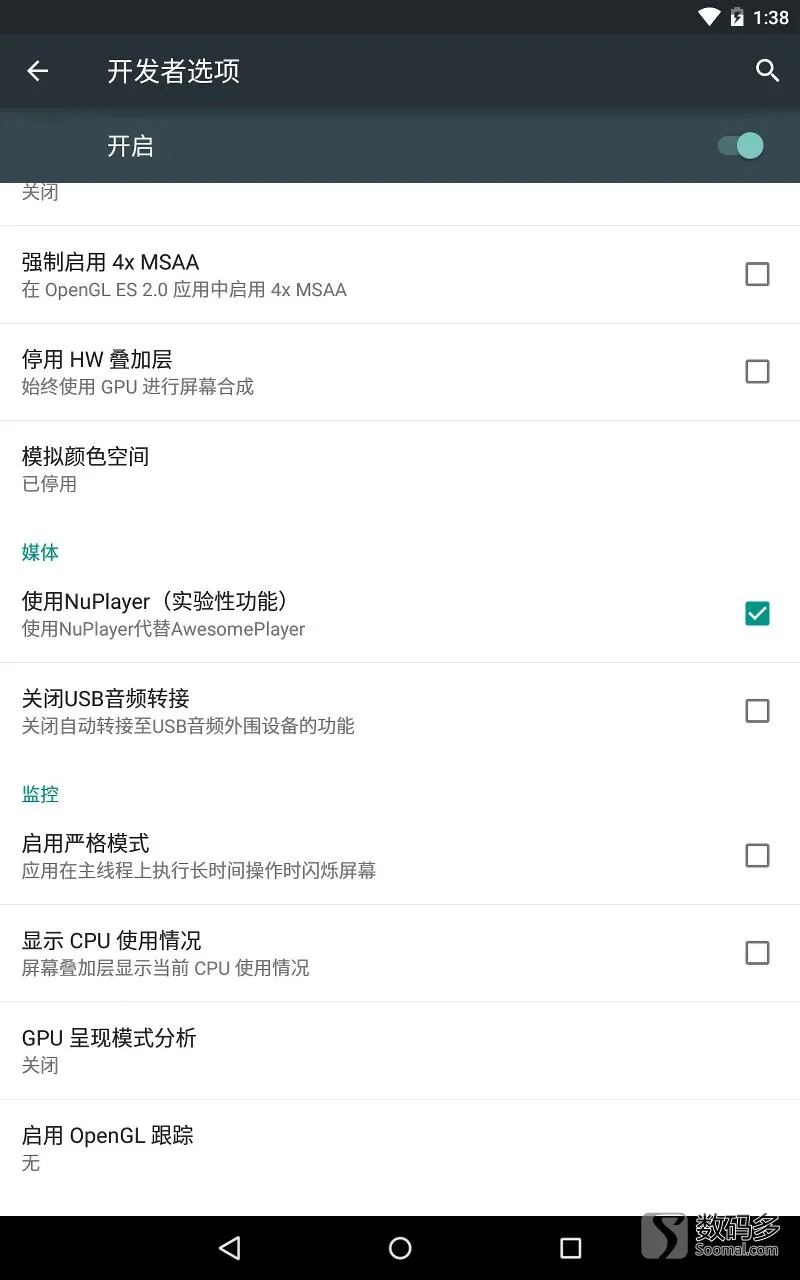Open search in developer options
Screen dimensions: 800x1280
(x=767, y=71)
